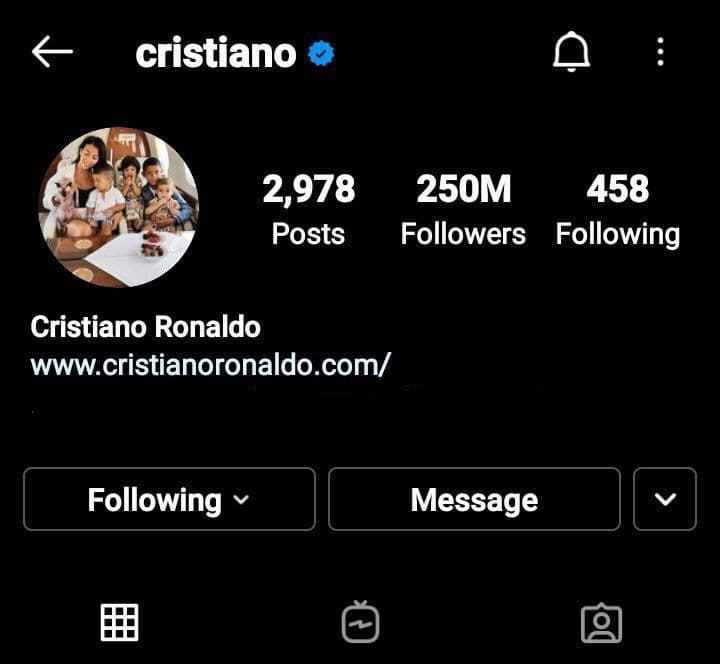Image resolution: width=720 pixels, height=664 pixels.
Task: Expand suggested accounts with the chevron button
Action: pyautogui.click(x=665, y=499)
